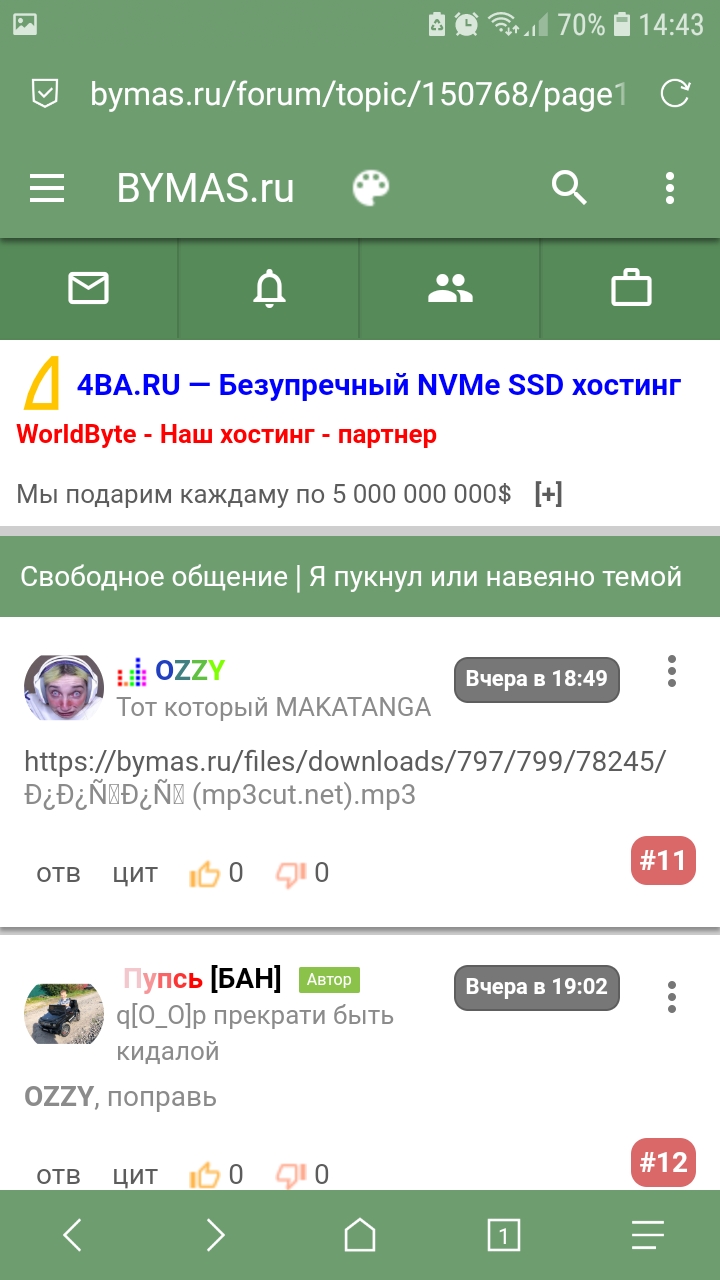Search the BYMAS.ru forum
720x1280 pixels.
coord(569,188)
